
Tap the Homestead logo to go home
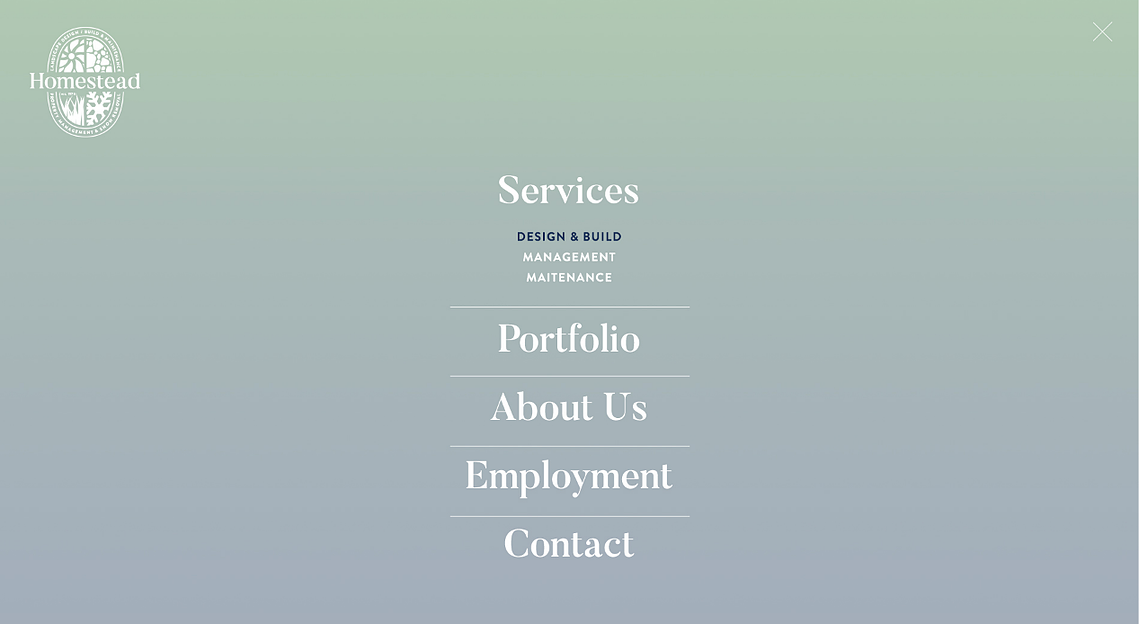pyautogui.click(x=85, y=82)
